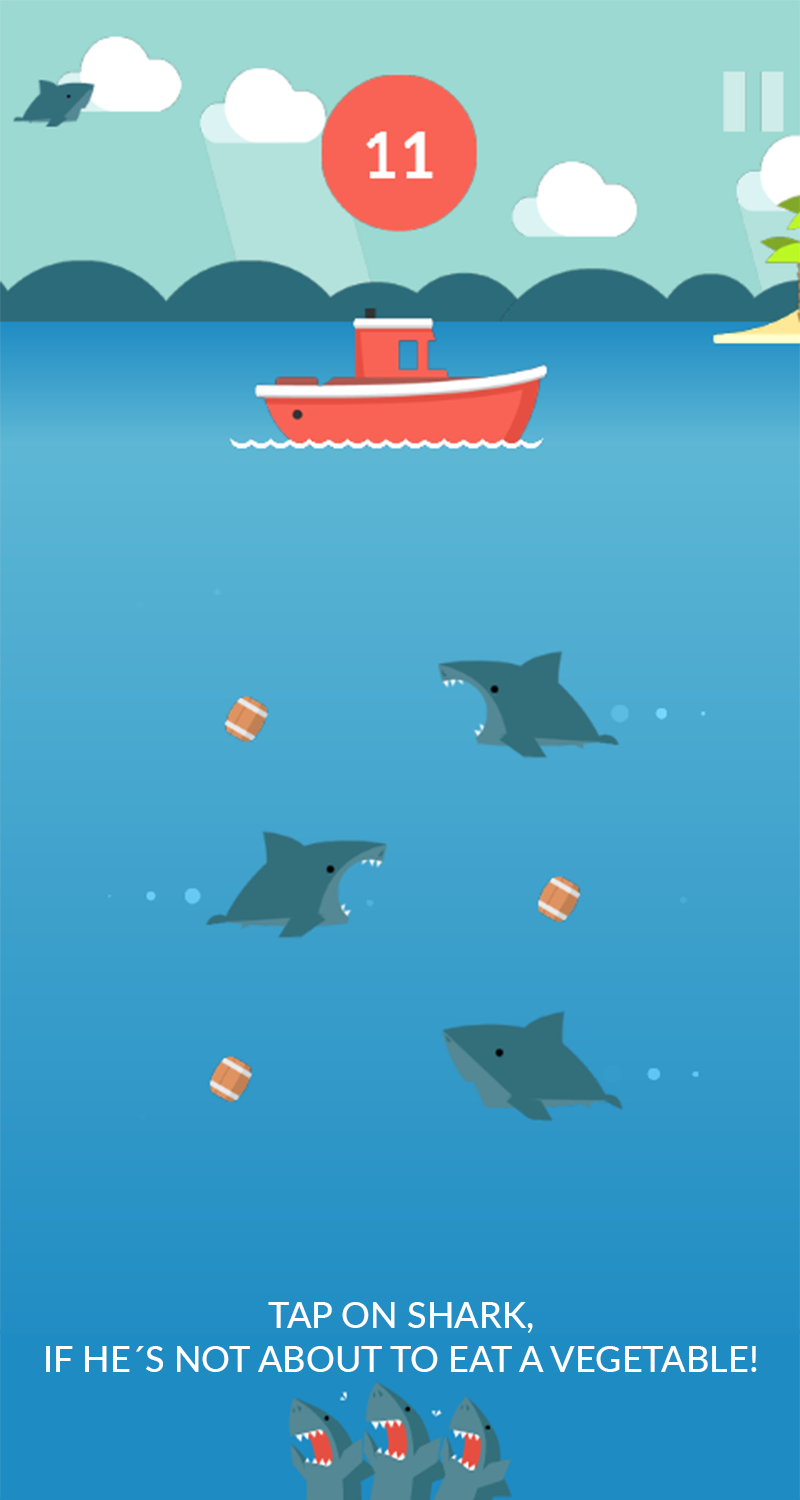The width and height of the screenshot is (800, 1500).
Task: Pause the game
Action: click(753, 102)
